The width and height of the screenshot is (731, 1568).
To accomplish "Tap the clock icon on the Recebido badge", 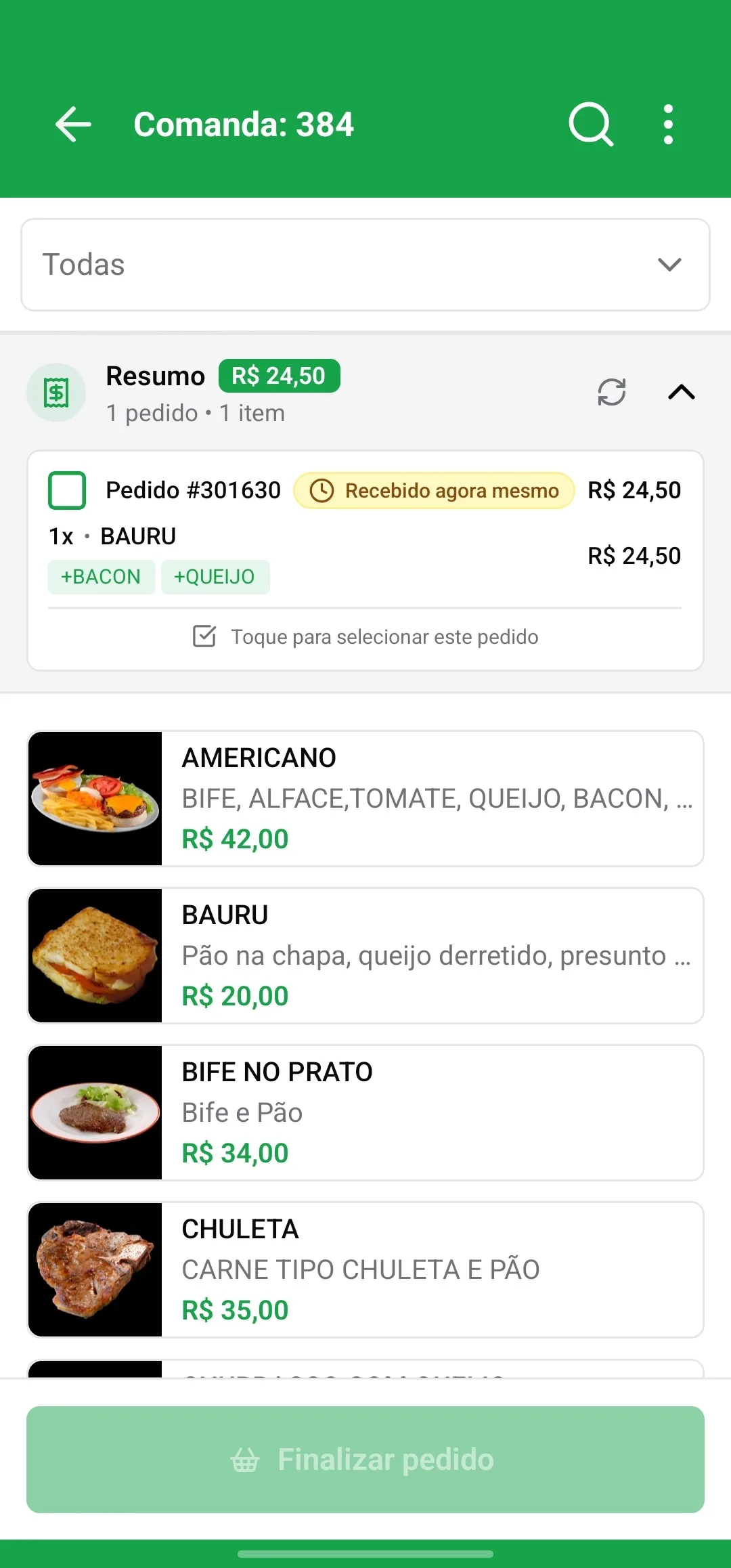I will point(324,489).
